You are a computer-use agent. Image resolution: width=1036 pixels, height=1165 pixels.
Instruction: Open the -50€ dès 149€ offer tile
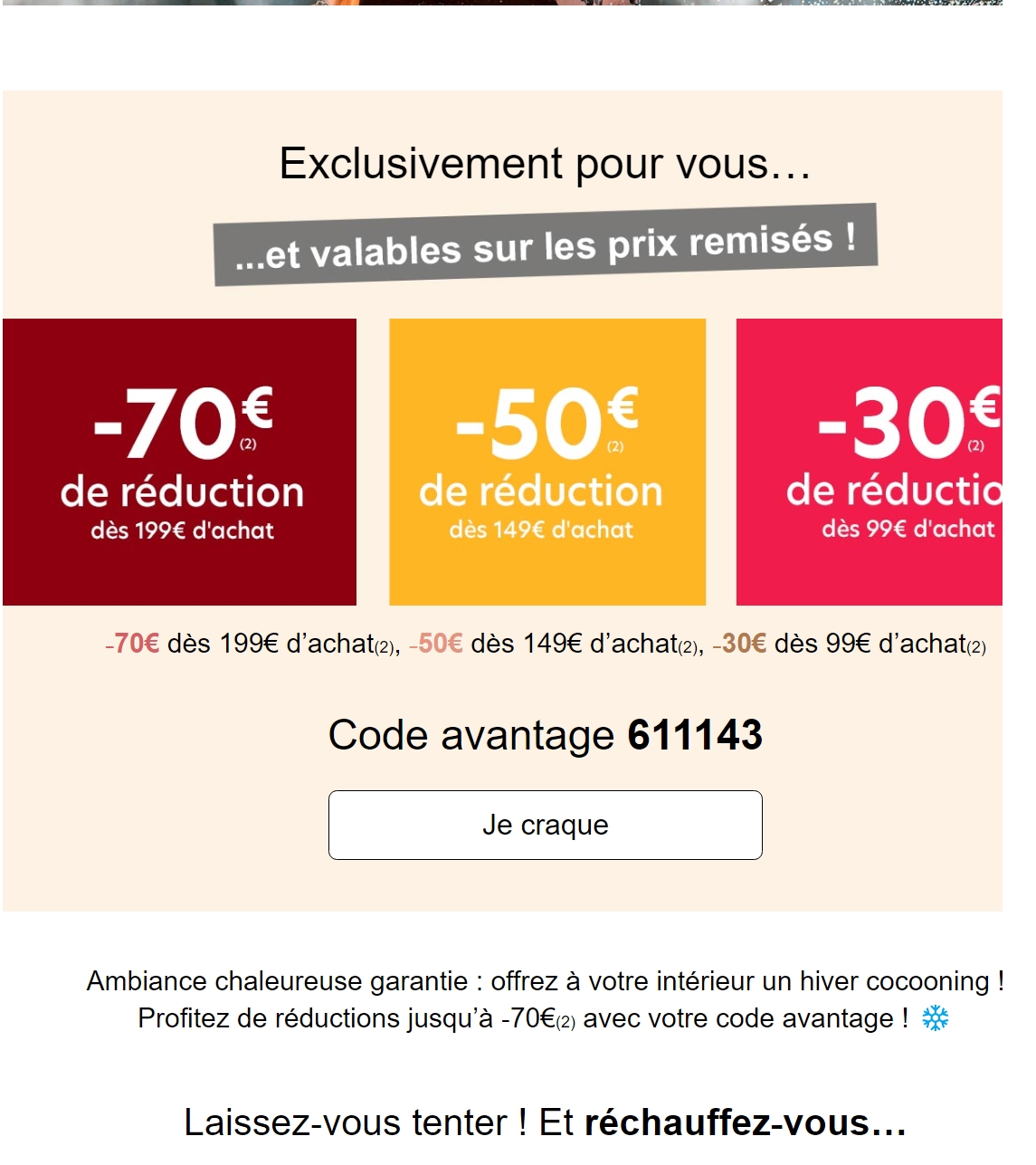(547, 462)
